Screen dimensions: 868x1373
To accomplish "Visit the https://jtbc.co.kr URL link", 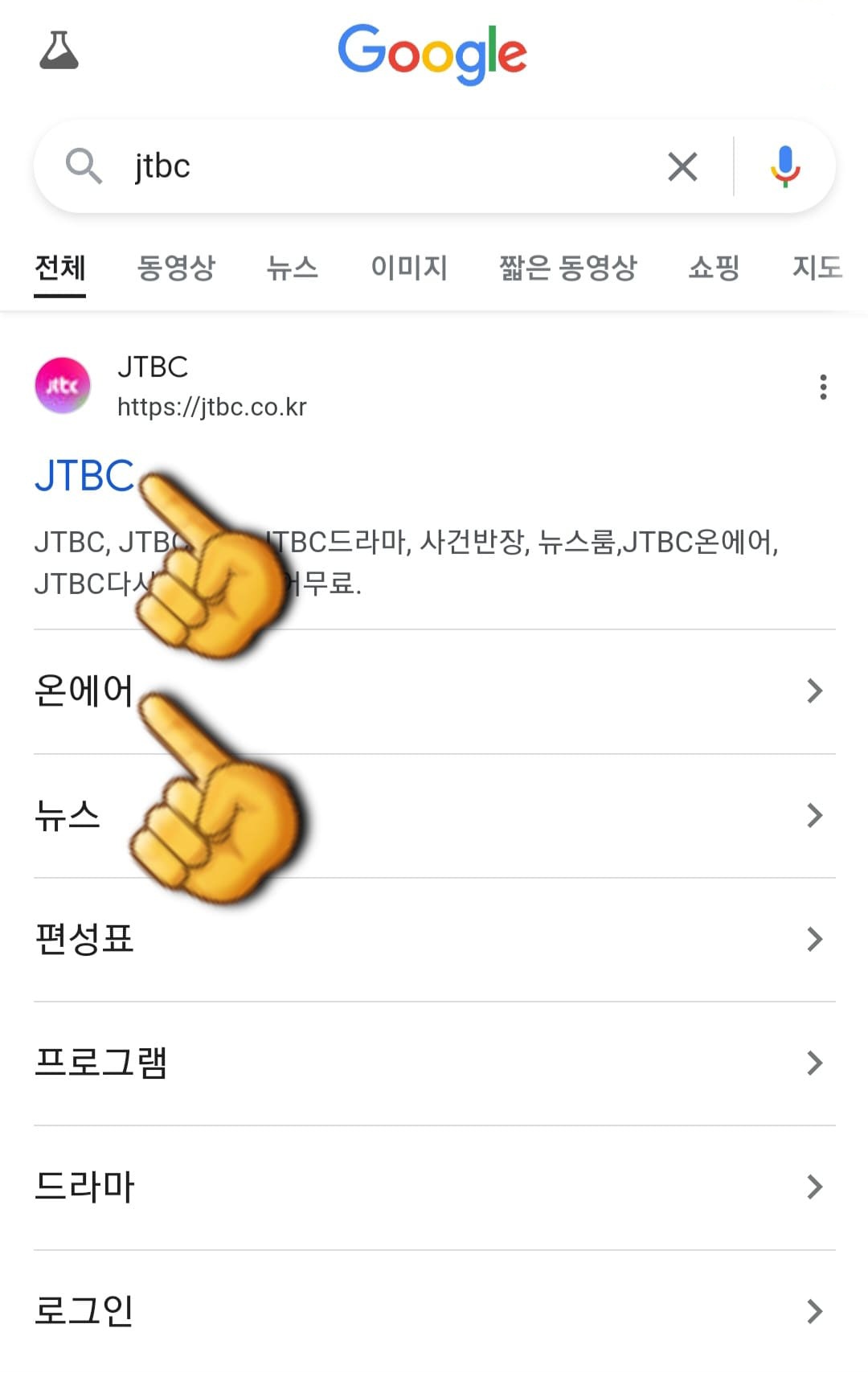I will click(213, 408).
